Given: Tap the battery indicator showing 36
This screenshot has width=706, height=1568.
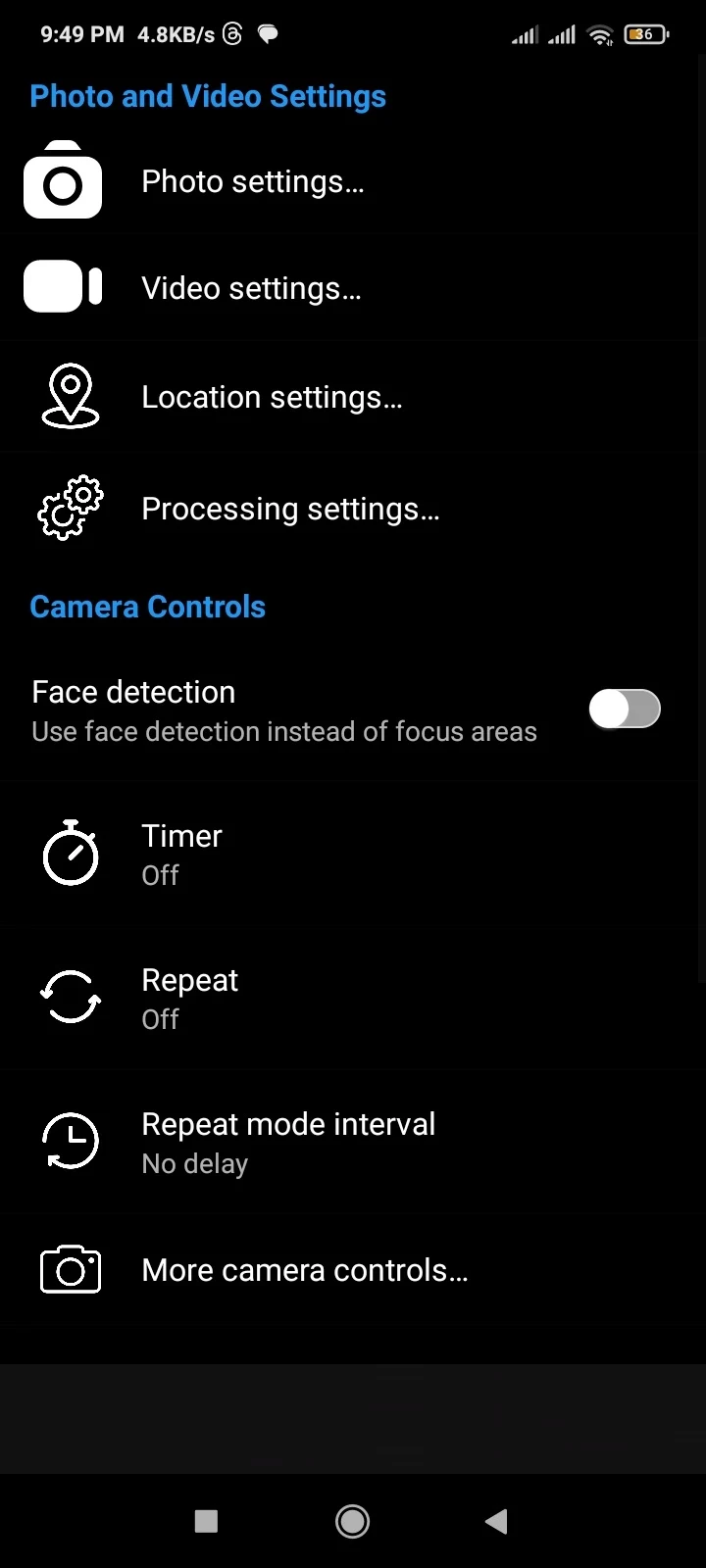Looking at the screenshot, I should click(x=645, y=34).
